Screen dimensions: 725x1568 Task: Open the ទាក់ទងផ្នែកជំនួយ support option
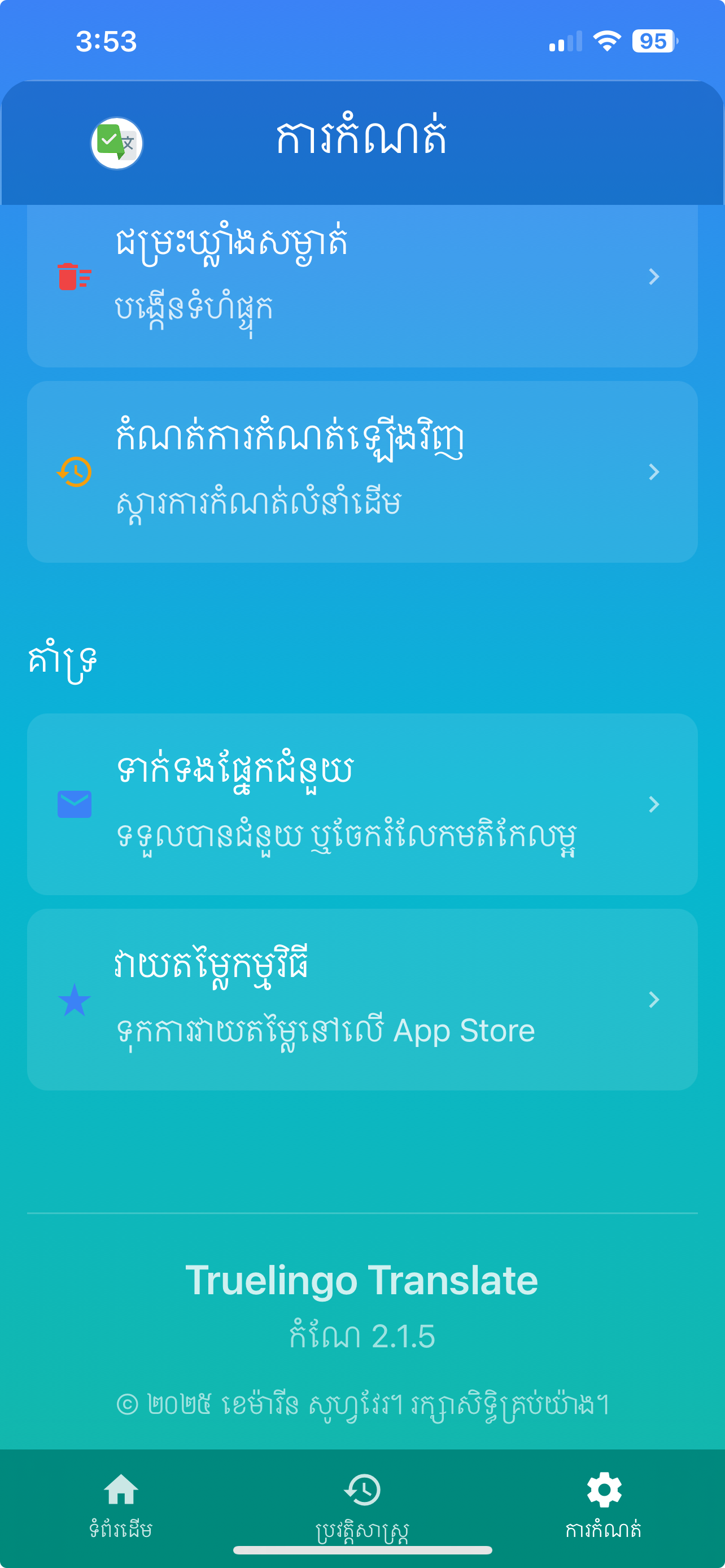tap(362, 804)
